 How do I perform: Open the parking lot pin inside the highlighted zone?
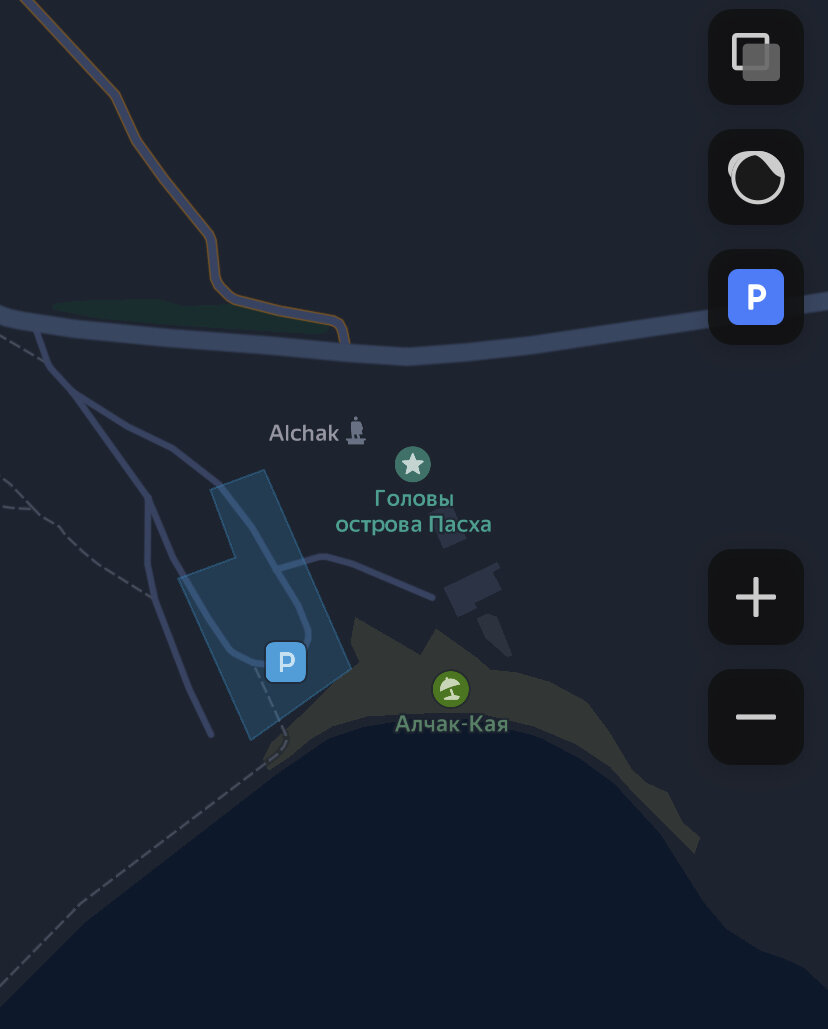click(x=286, y=662)
